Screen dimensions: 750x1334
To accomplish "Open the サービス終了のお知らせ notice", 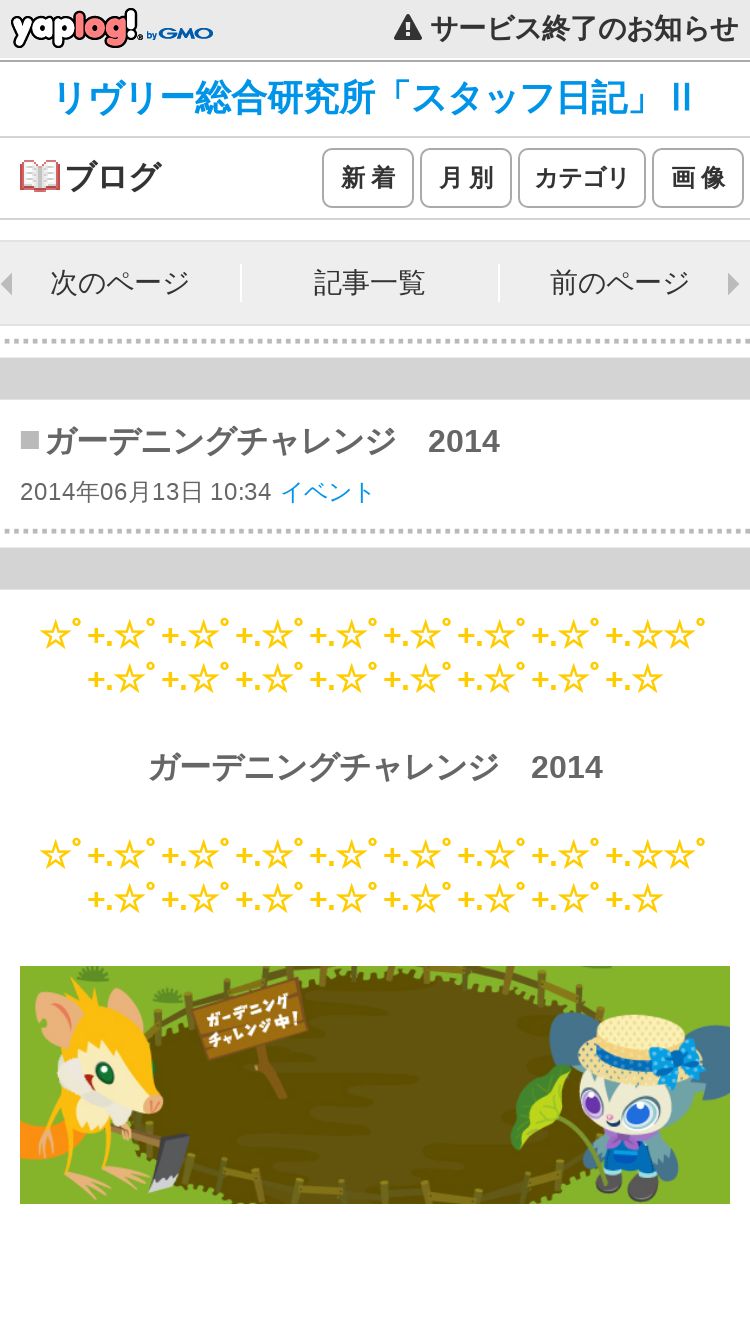I will click(566, 29).
